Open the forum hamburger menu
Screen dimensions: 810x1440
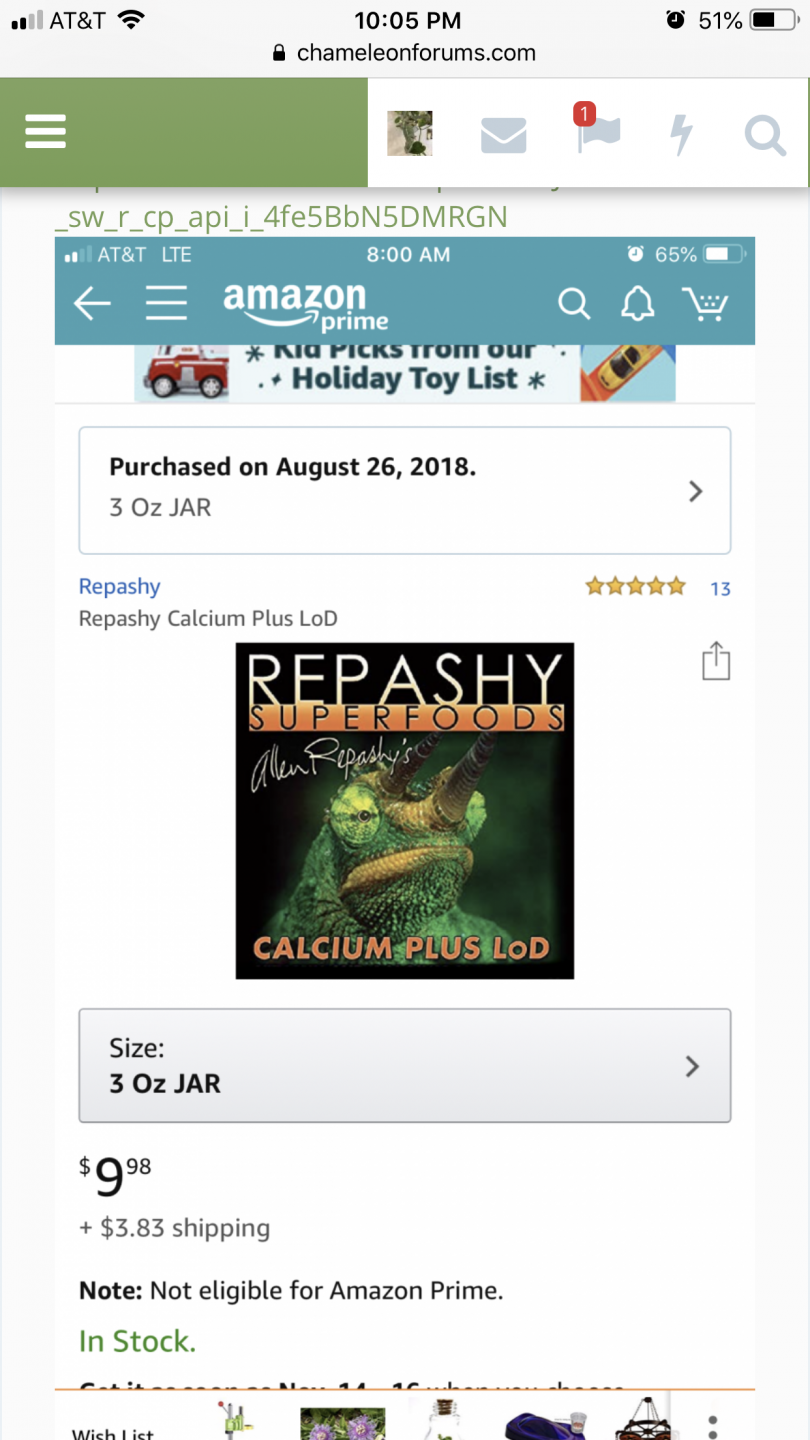(x=46, y=132)
